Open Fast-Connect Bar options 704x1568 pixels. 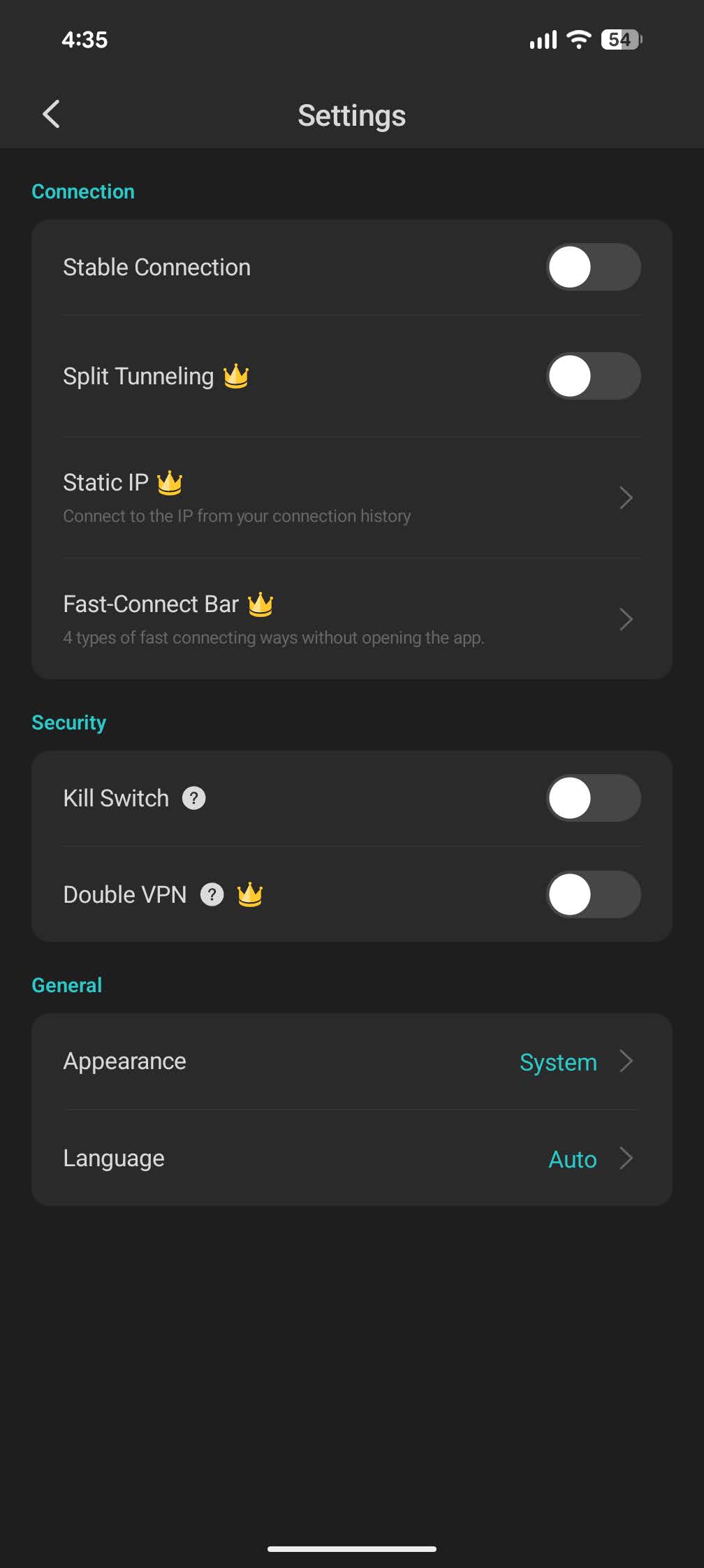(x=351, y=619)
